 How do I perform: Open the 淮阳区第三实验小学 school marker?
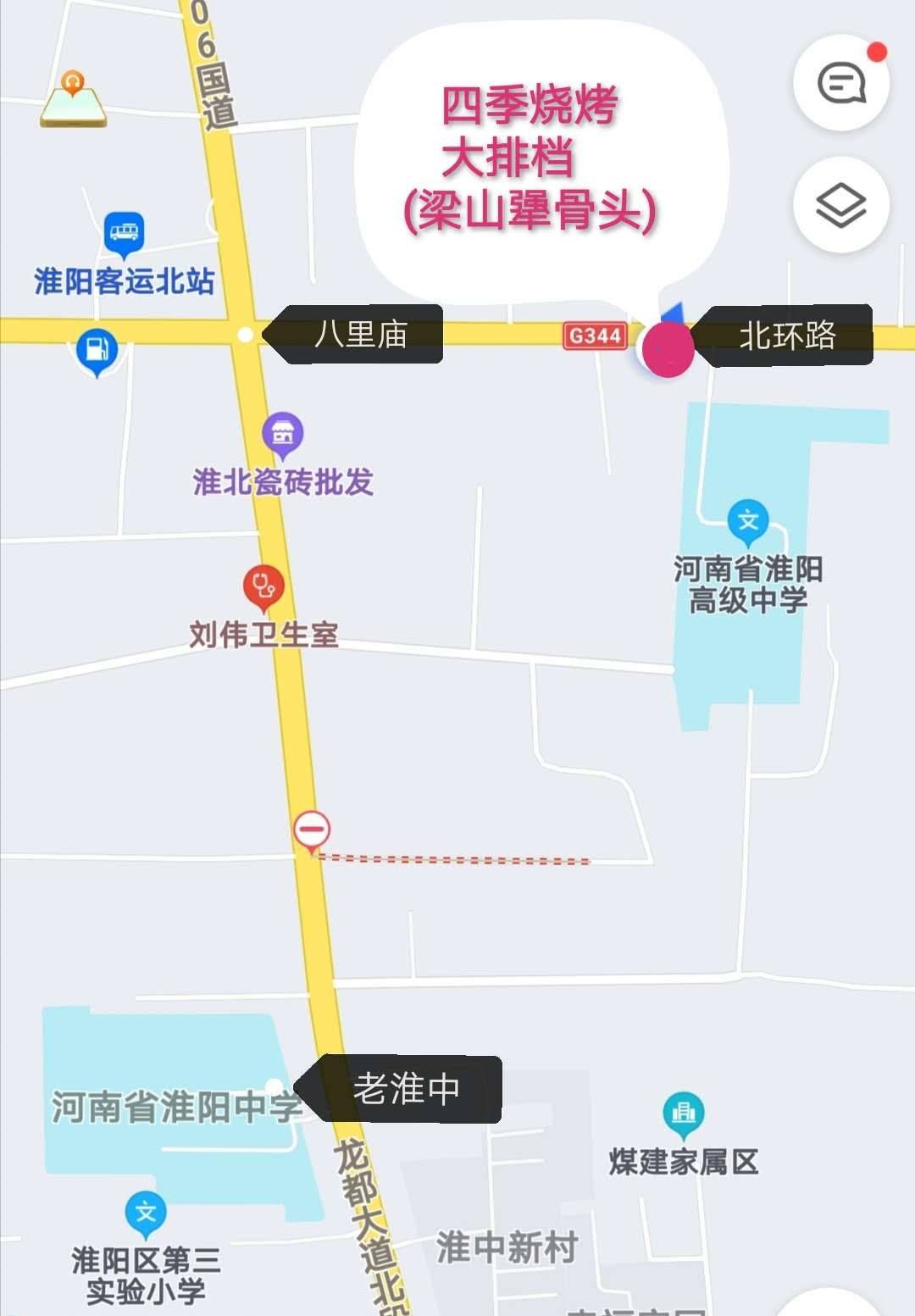(146, 1213)
